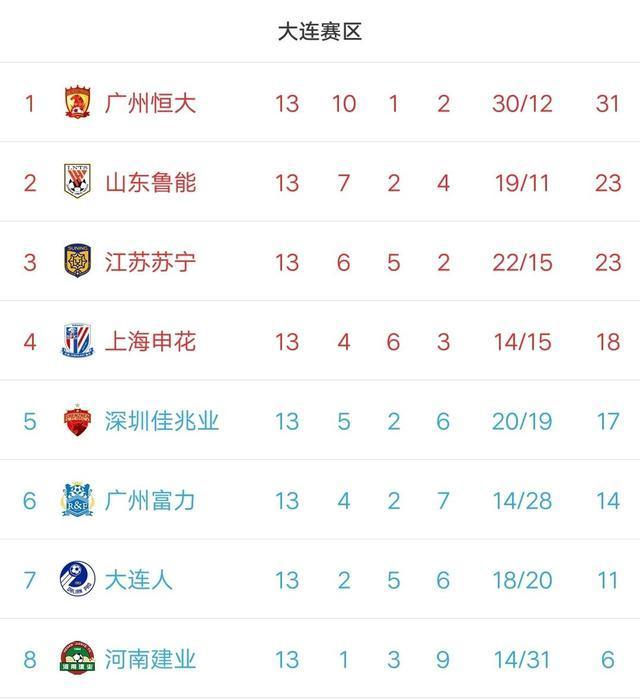Select 山东鲁能 in the standings
The height and width of the screenshot is (699, 640).
(150, 182)
